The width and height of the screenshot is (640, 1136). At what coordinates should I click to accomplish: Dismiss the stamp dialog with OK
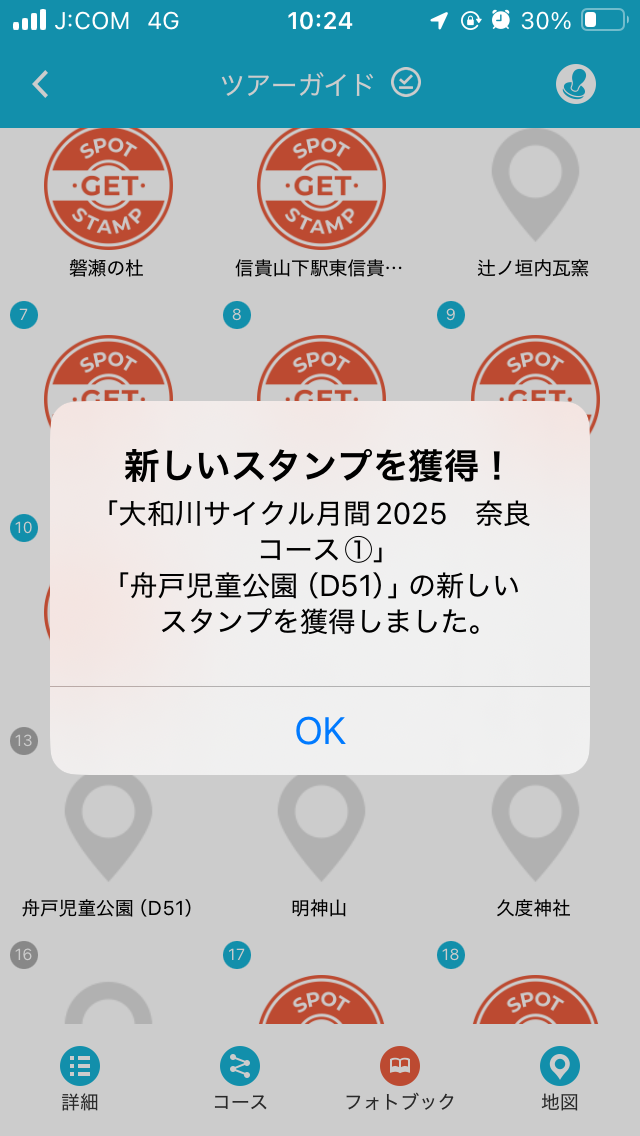(320, 731)
